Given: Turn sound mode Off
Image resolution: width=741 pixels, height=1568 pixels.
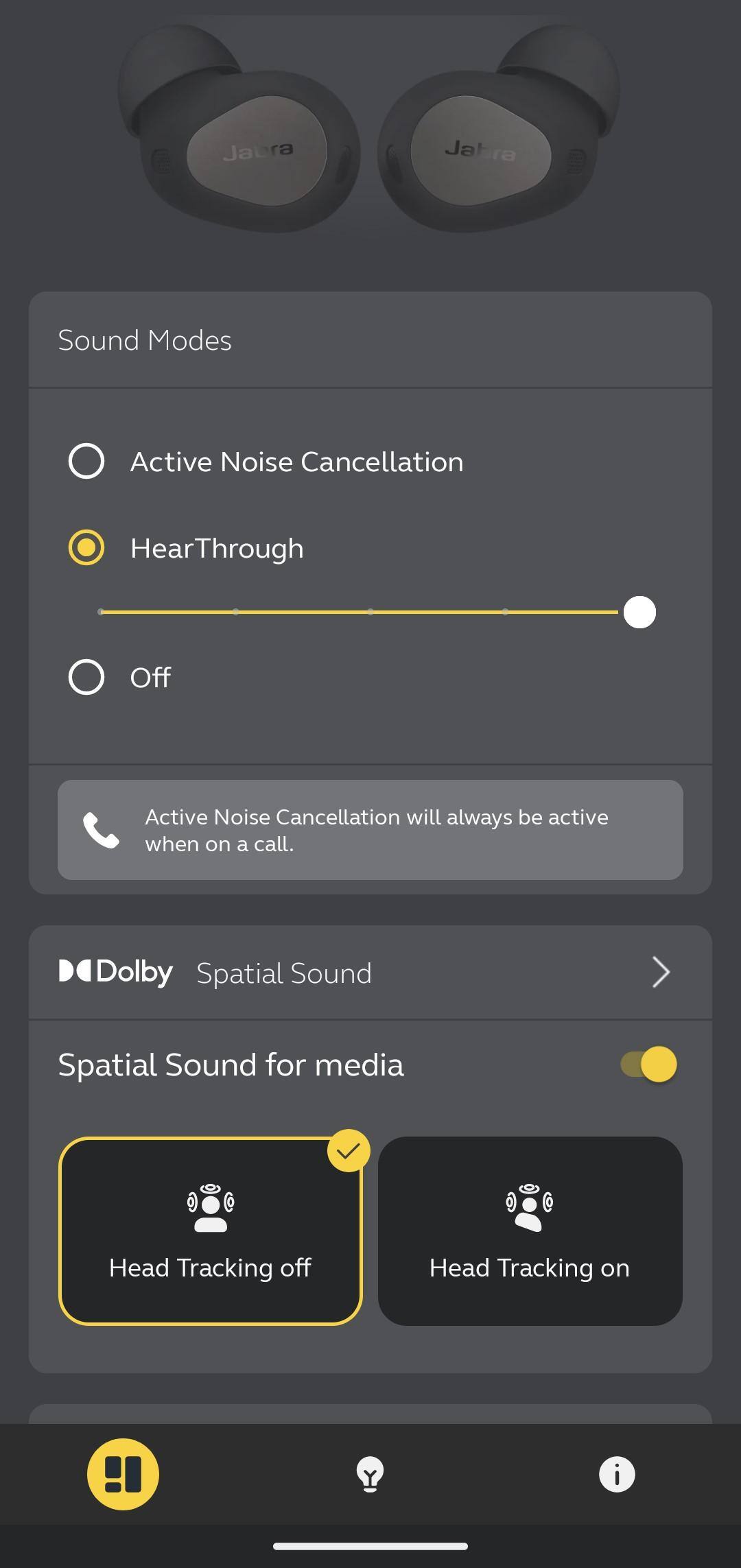Looking at the screenshot, I should 86,677.
